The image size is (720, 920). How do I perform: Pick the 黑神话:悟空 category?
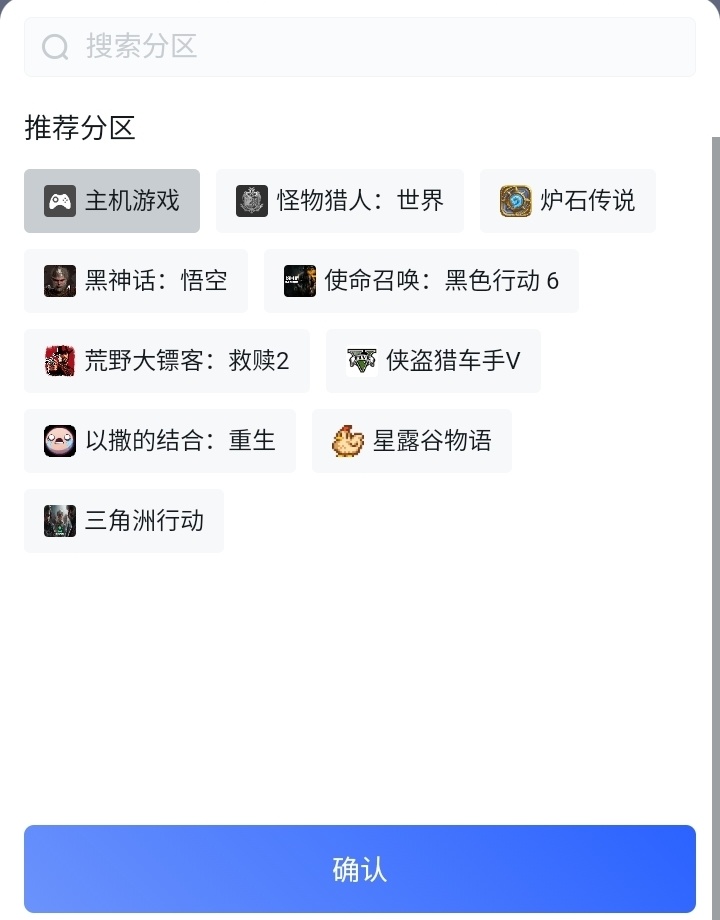[x=136, y=281]
